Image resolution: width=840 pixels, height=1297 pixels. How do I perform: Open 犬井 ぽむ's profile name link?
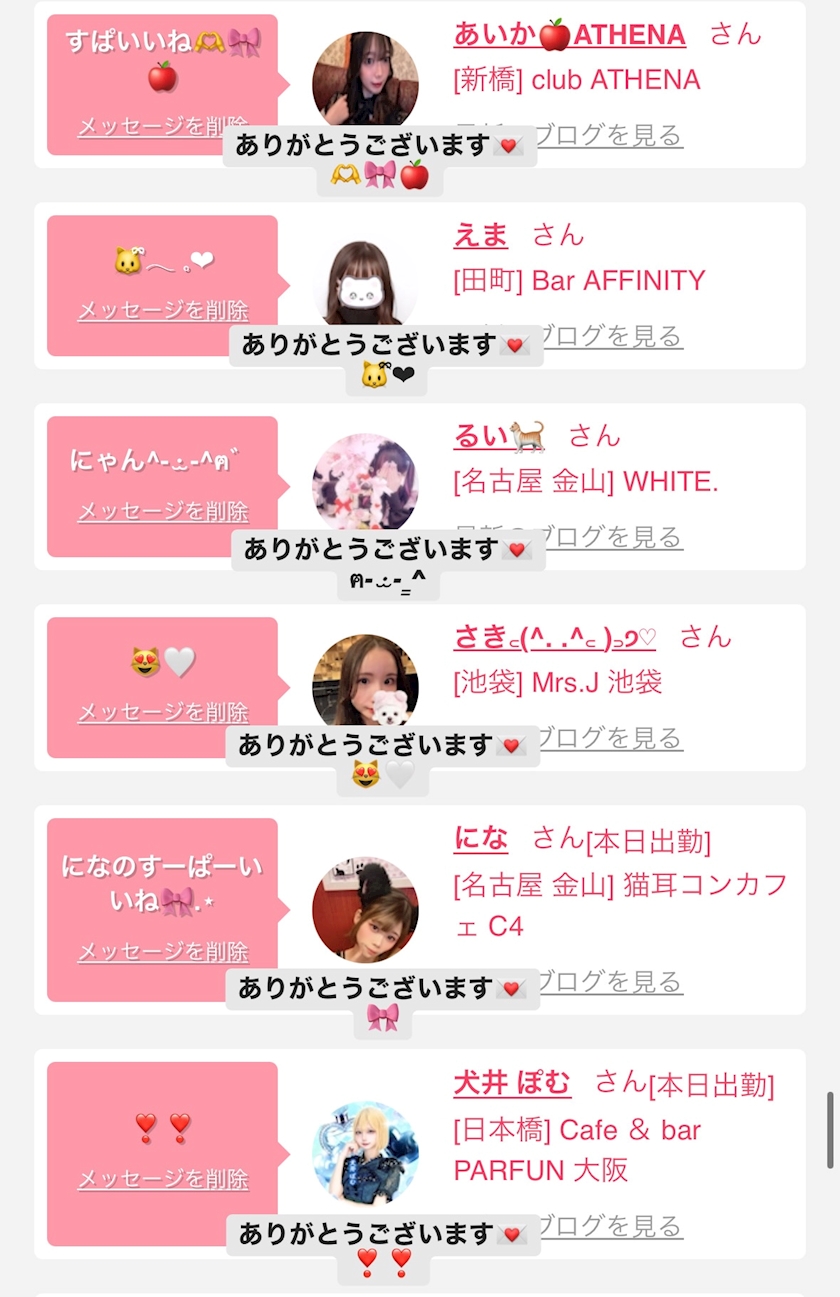point(512,1082)
